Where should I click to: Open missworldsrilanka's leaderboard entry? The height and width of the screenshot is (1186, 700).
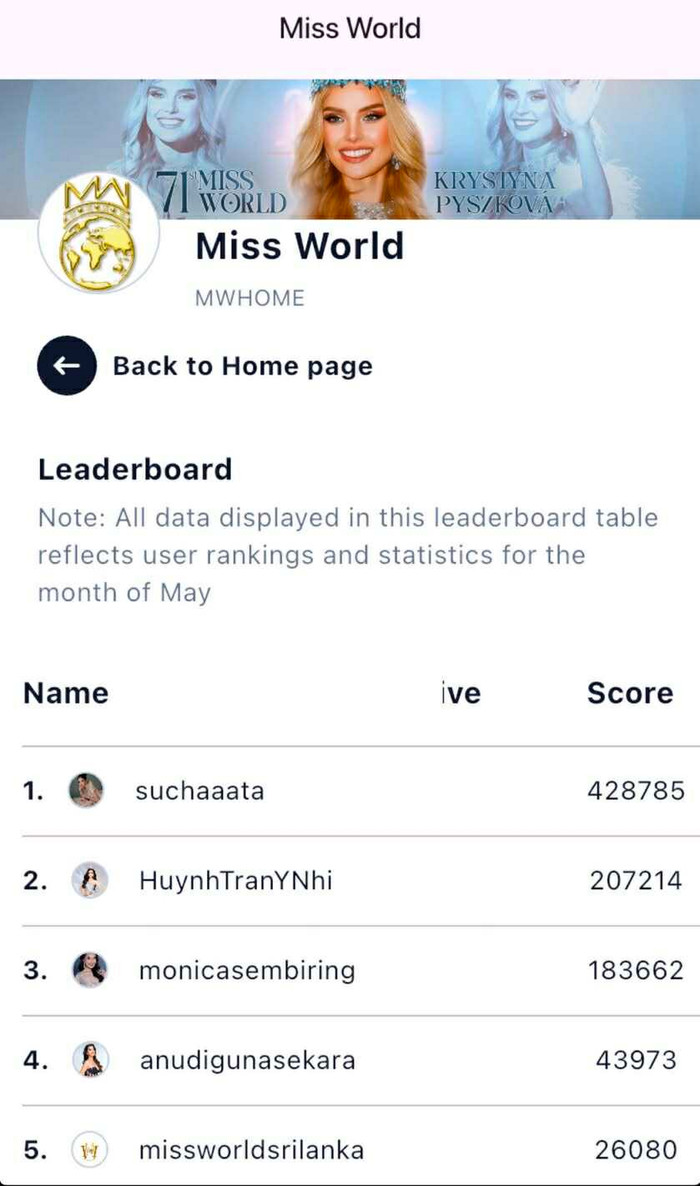pos(251,1150)
